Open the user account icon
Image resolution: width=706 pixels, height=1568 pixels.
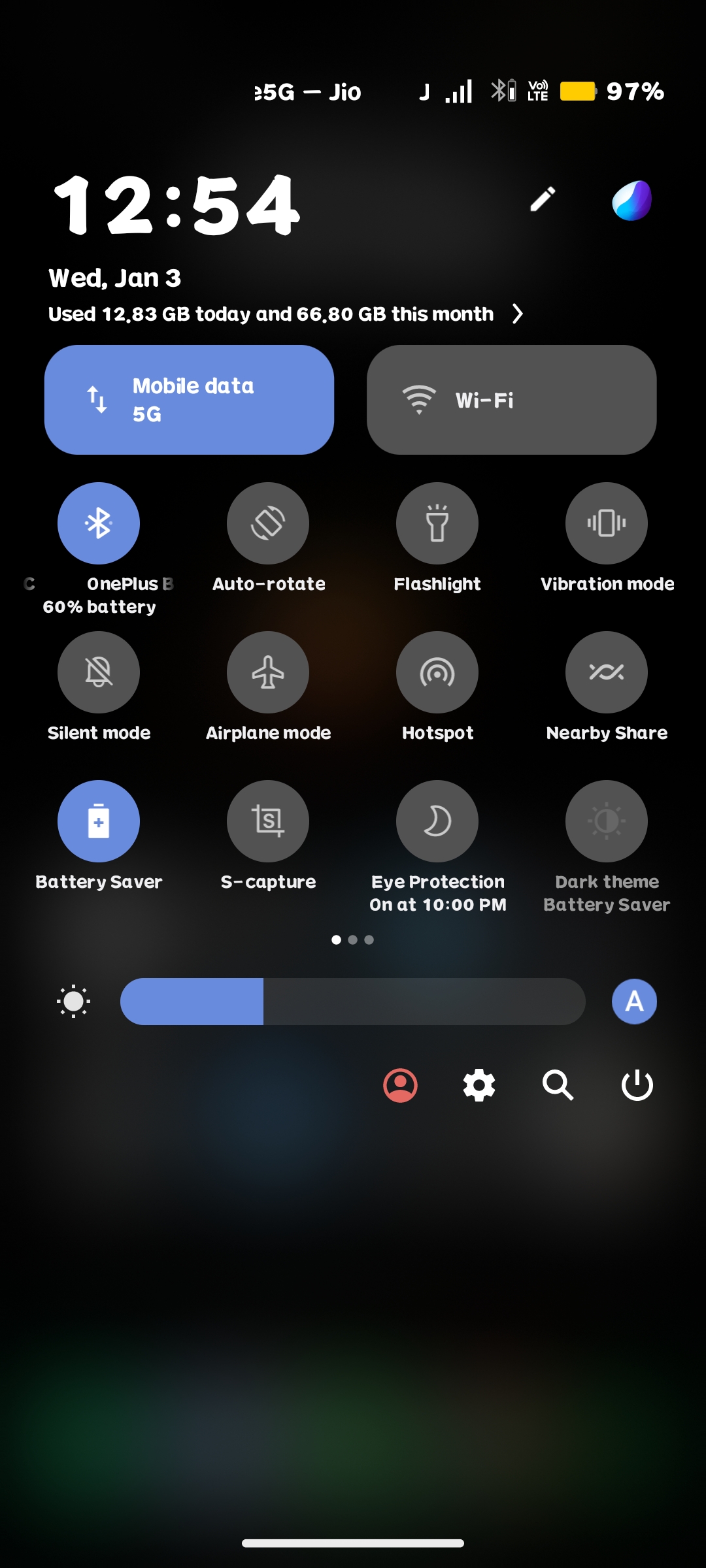tap(400, 1086)
